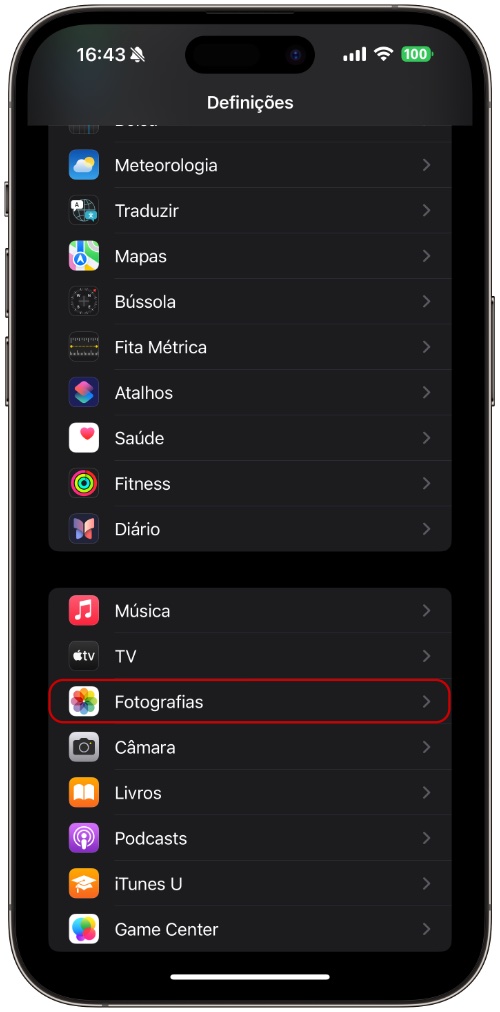Open the Traduzir settings row
Image resolution: width=500 pixels, height=1012 pixels.
tap(250, 210)
